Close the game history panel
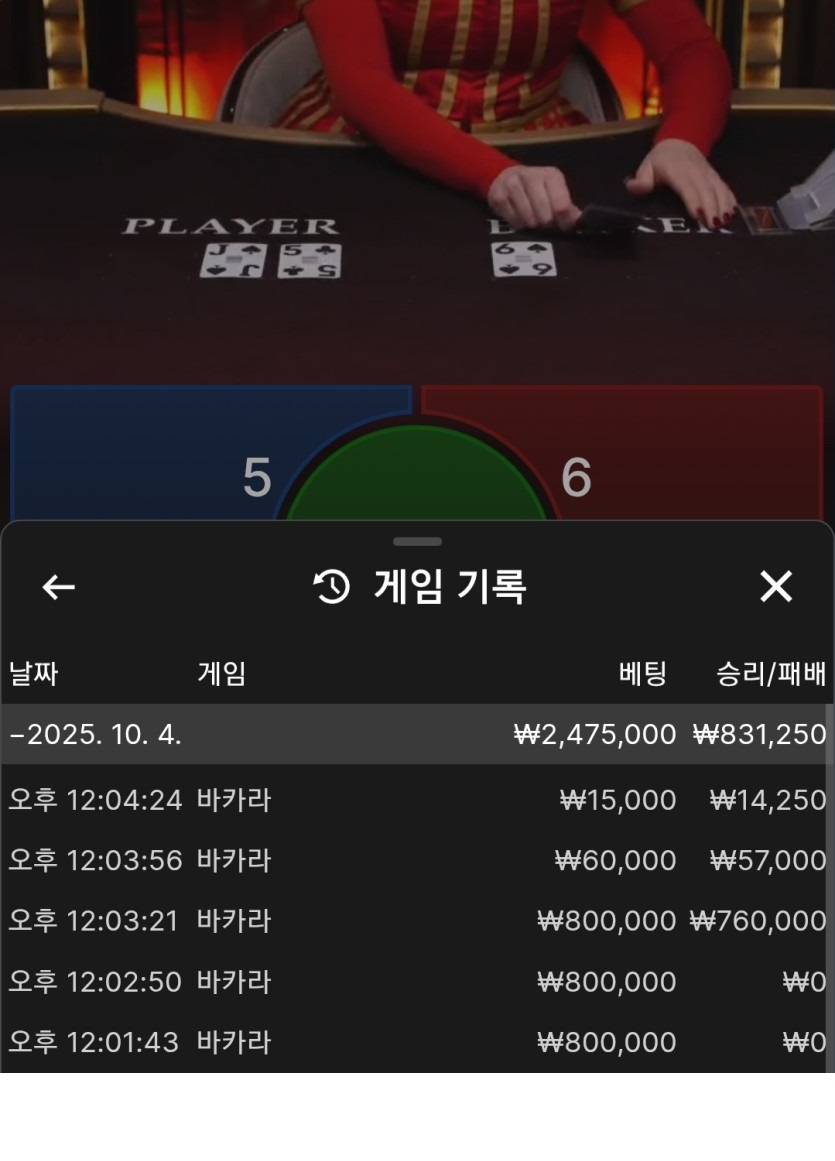The image size is (835, 1161). pos(775,587)
